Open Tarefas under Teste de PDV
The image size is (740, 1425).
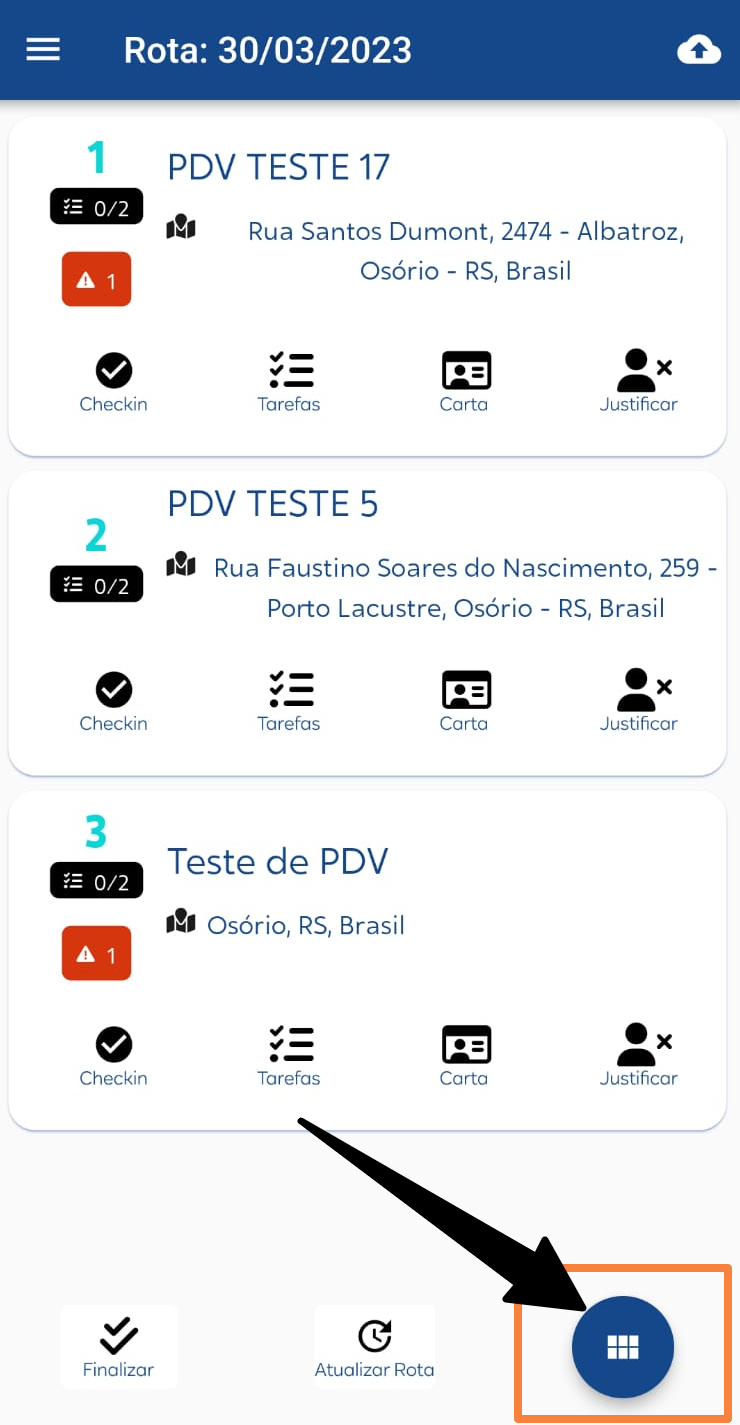point(289,1057)
